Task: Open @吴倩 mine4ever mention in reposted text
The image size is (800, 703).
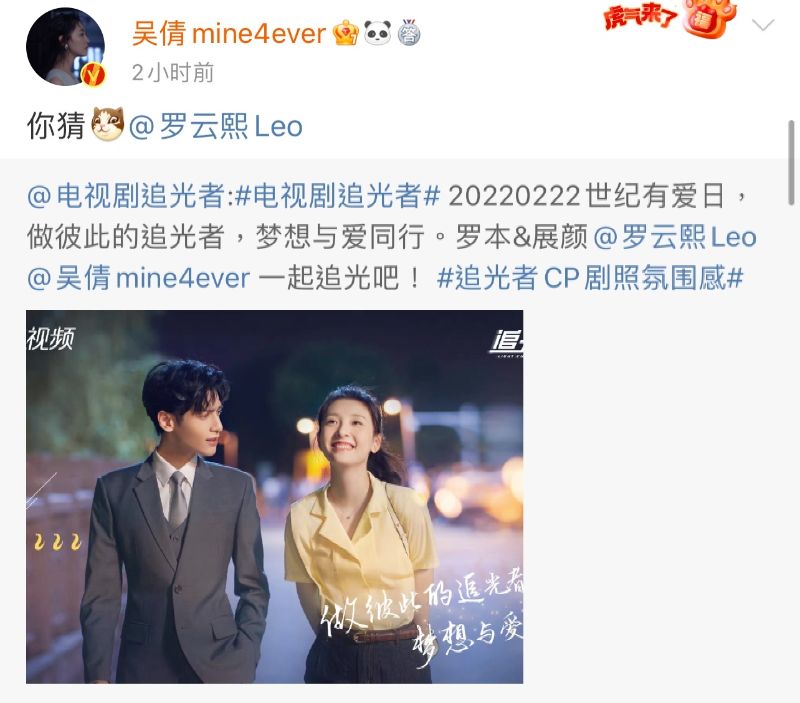Action: [138, 277]
